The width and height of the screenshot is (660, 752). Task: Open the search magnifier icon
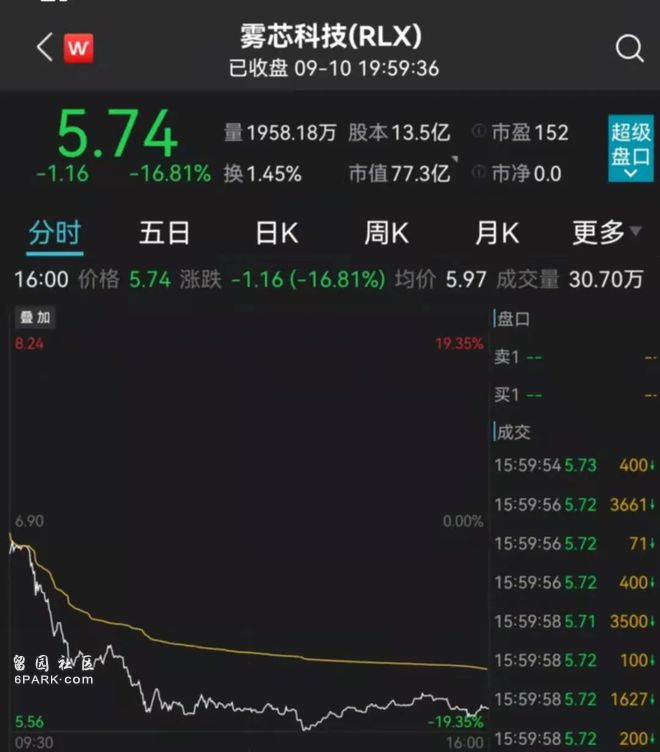[629, 48]
